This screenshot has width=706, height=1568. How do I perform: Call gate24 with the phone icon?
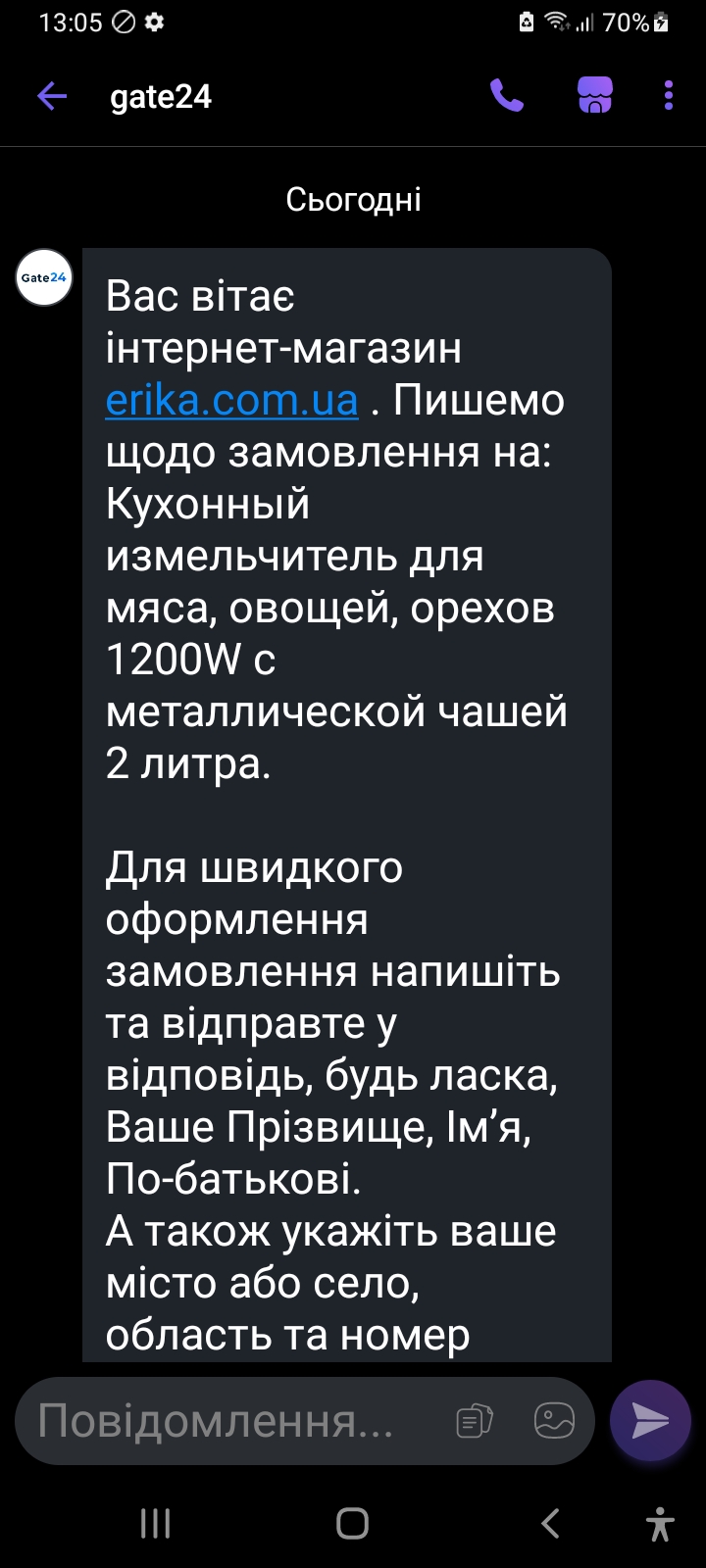coord(507,96)
